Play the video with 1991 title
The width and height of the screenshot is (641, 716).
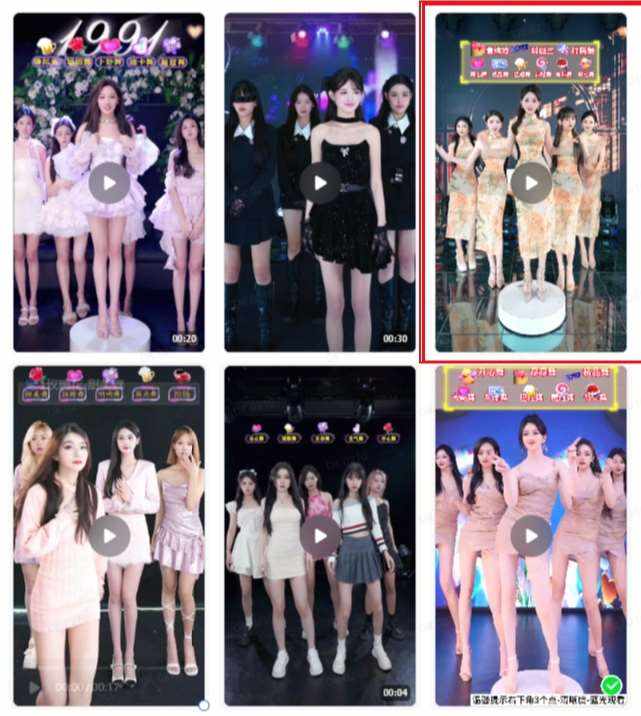[109, 183]
